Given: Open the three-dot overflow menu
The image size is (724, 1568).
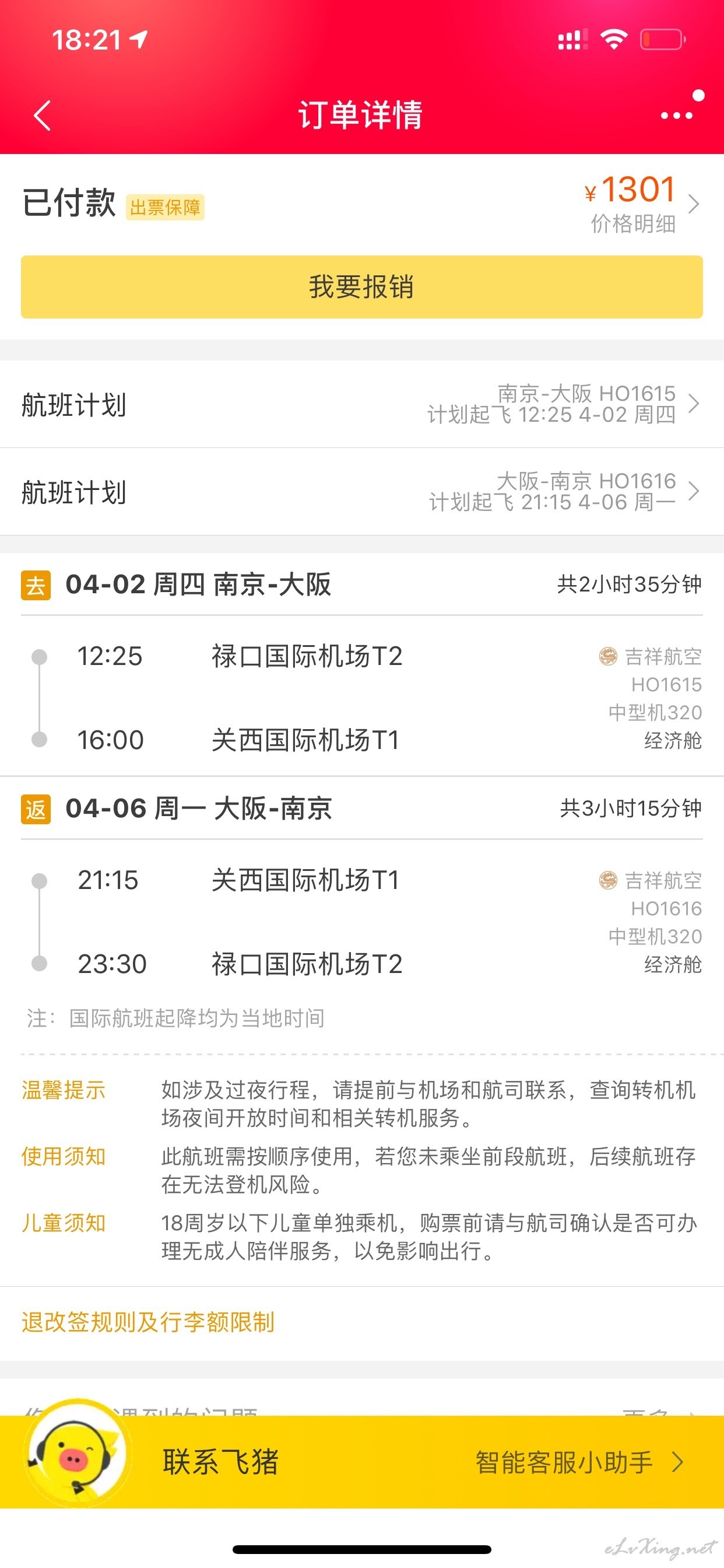Looking at the screenshot, I should pyautogui.click(x=677, y=115).
